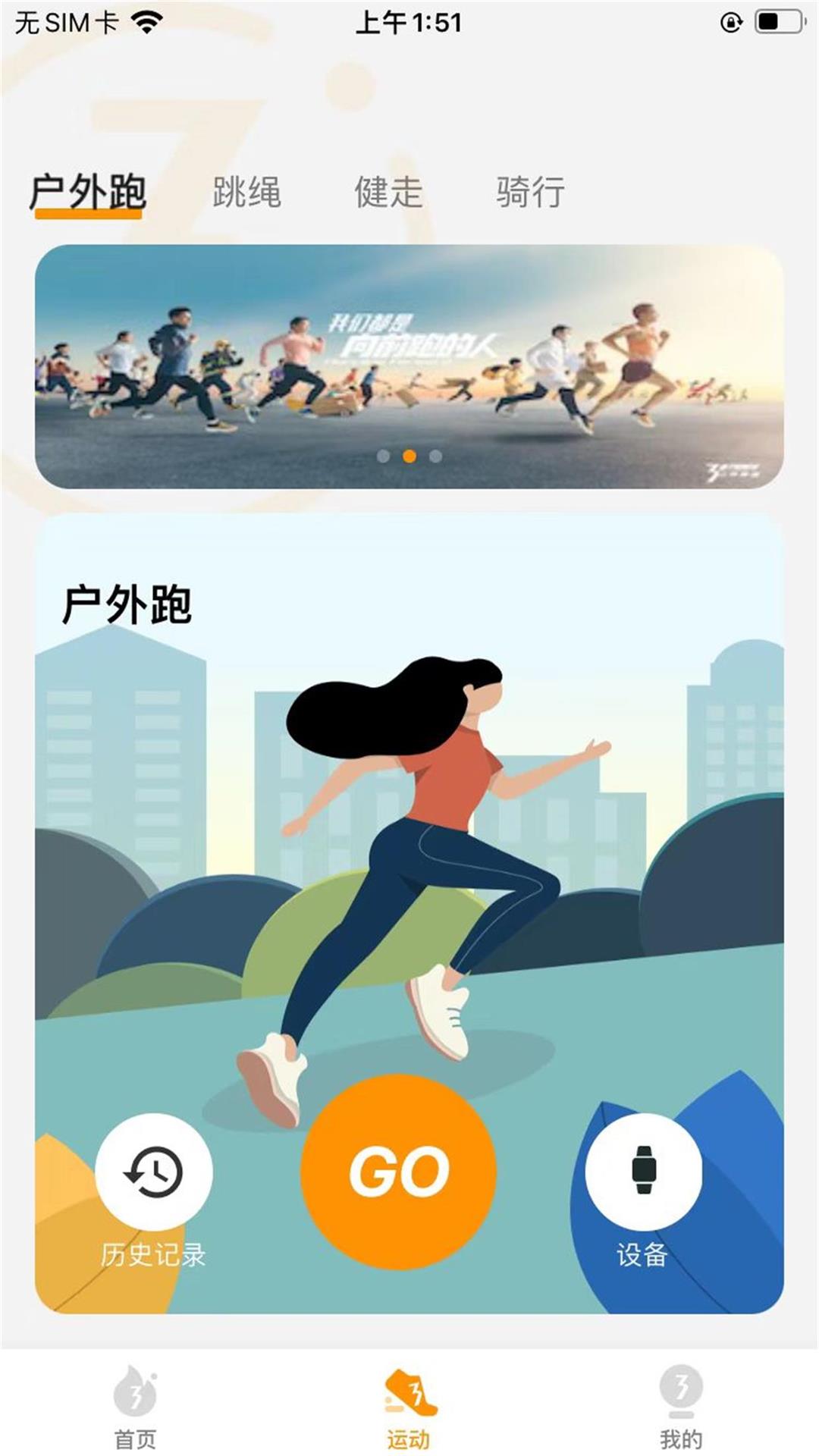Image resolution: width=819 pixels, height=1456 pixels.
Task: Tap the orange GO button
Action: tap(399, 1172)
